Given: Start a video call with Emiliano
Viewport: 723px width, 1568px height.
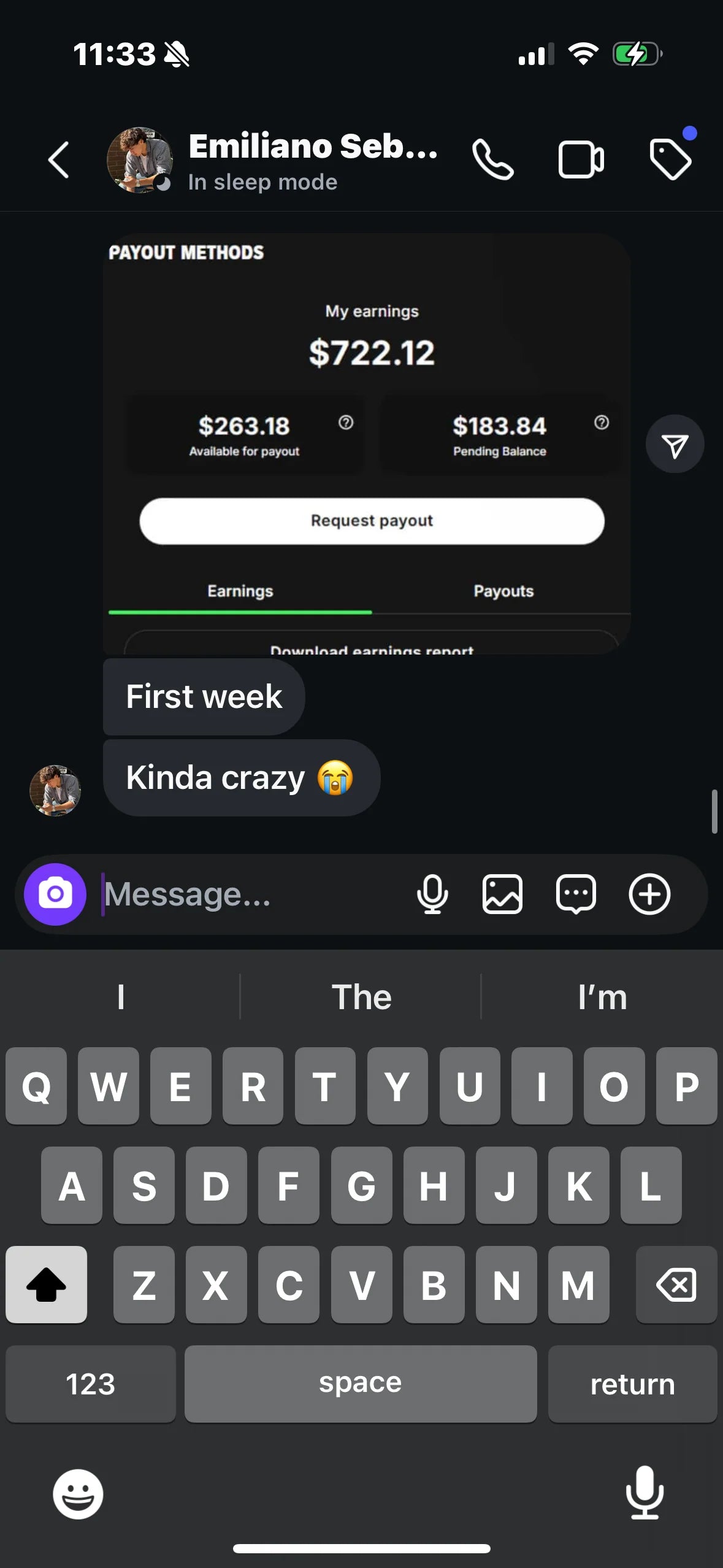Looking at the screenshot, I should pos(581,160).
